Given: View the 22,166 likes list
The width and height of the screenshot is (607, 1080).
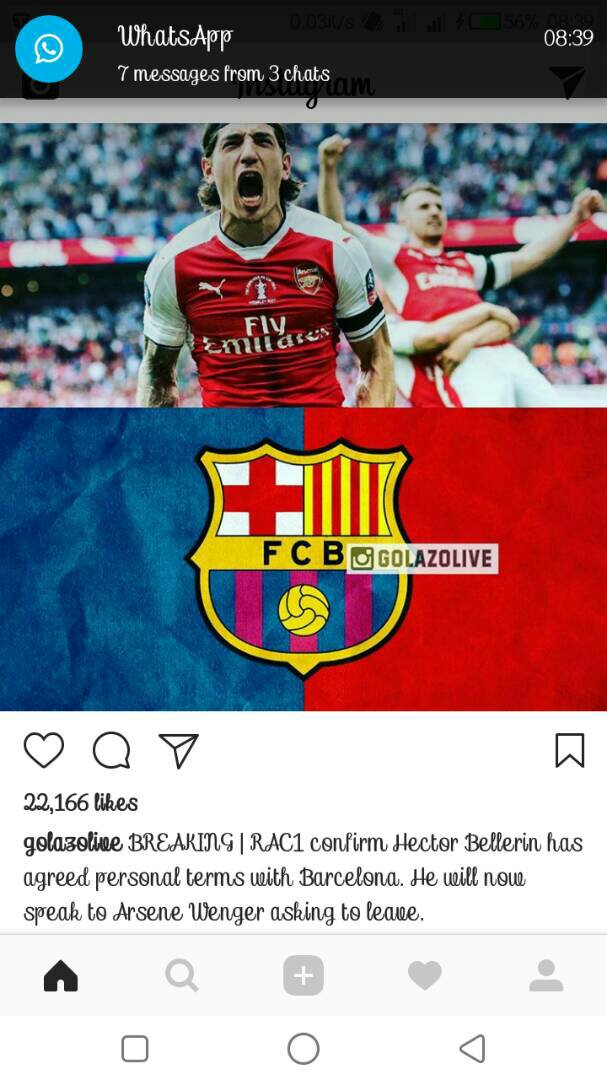Looking at the screenshot, I should 80,802.
